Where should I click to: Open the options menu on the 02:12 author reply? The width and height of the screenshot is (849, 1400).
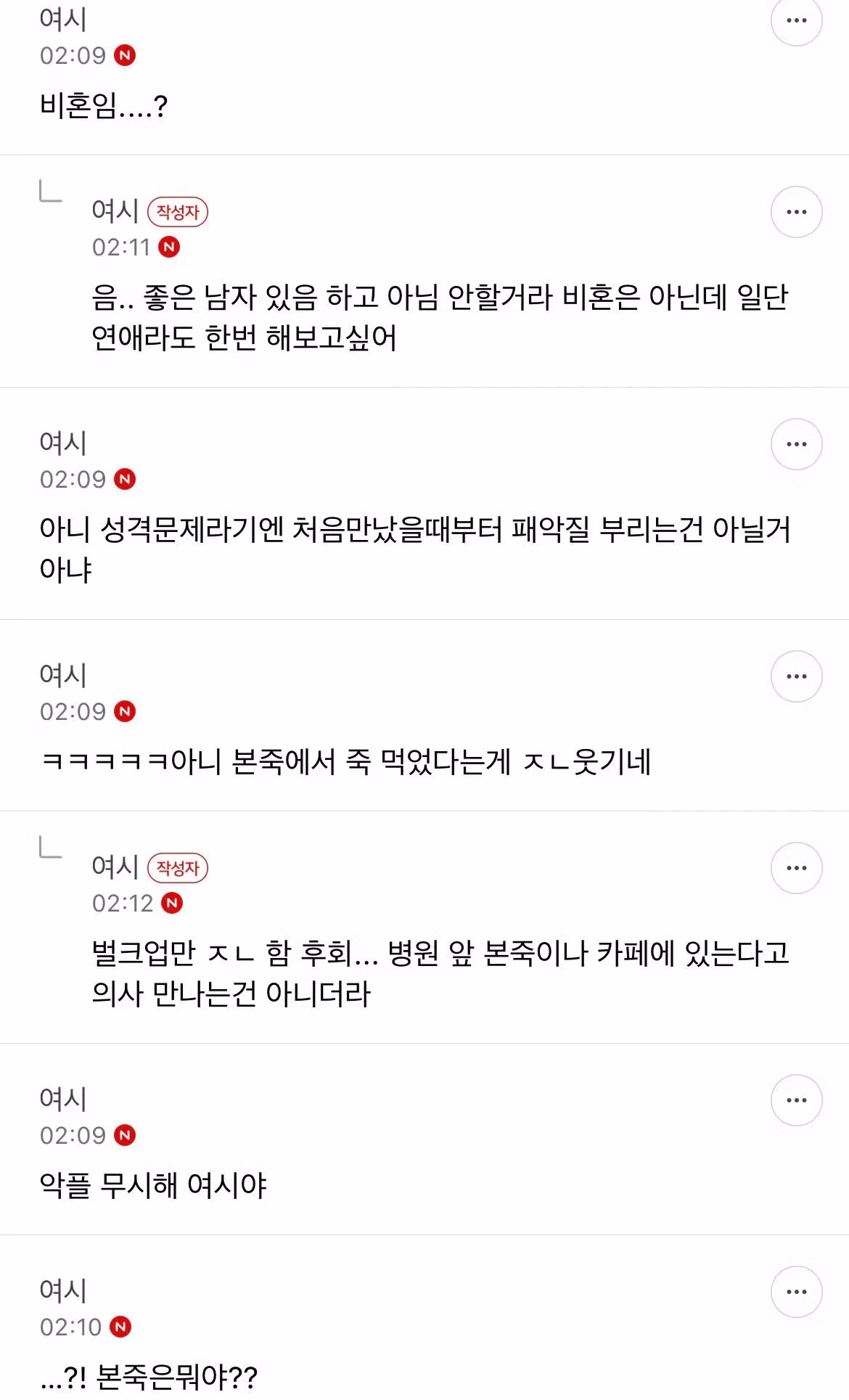[797, 867]
